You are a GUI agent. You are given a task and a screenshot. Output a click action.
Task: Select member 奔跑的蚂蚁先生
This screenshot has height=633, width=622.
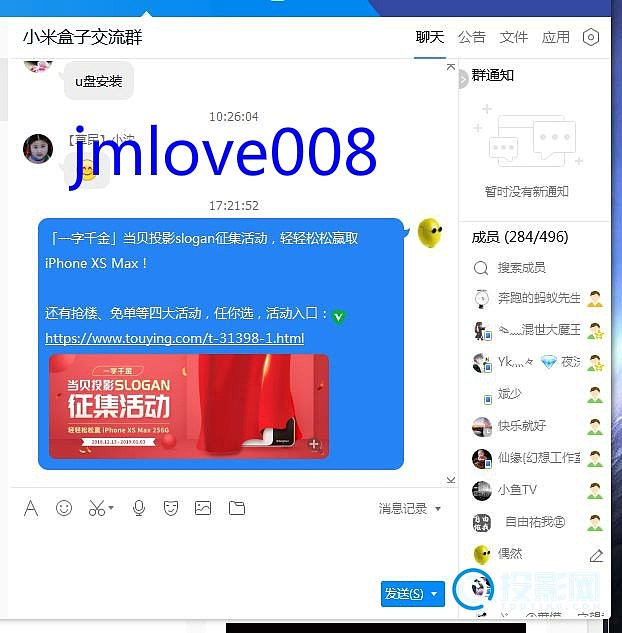(539, 298)
